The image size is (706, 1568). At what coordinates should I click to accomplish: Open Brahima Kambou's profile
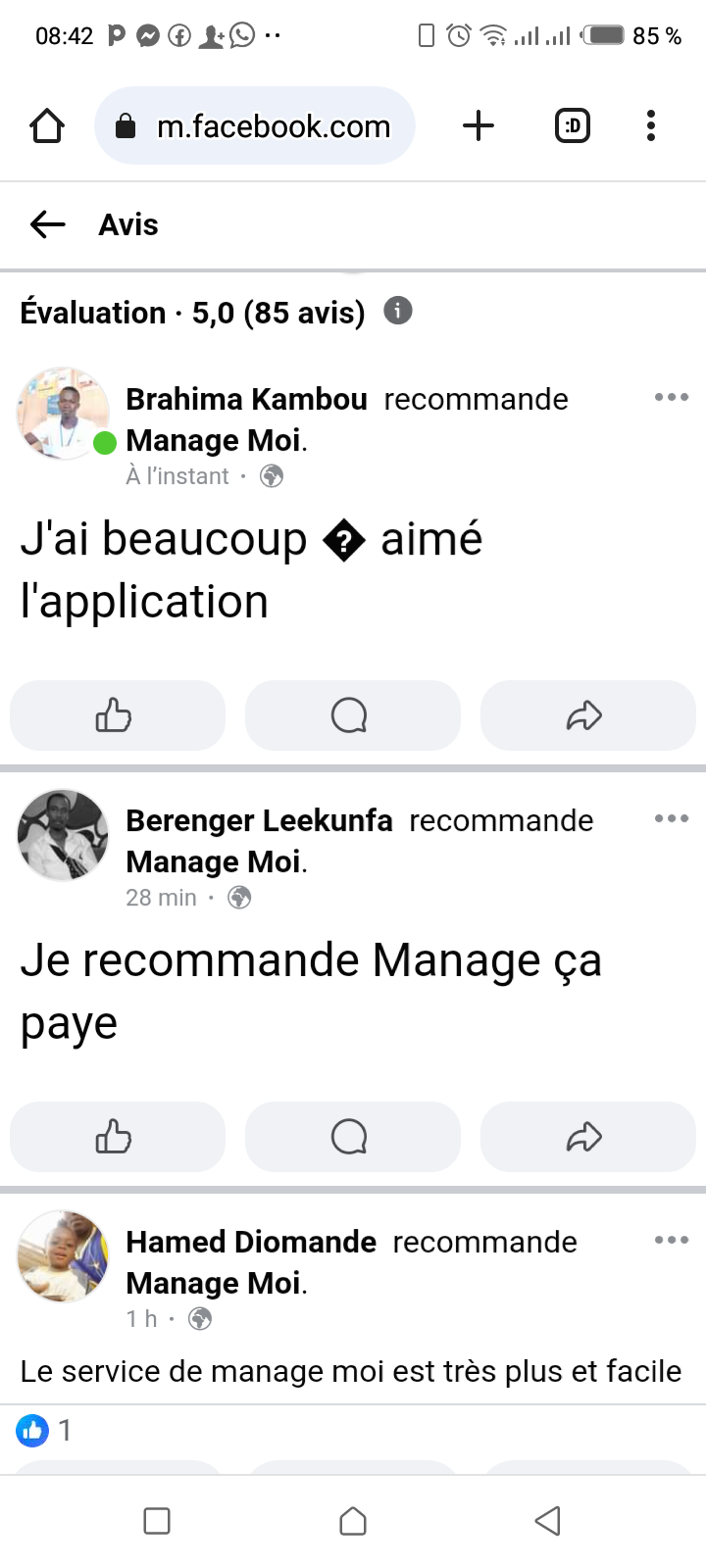point(246,400)
